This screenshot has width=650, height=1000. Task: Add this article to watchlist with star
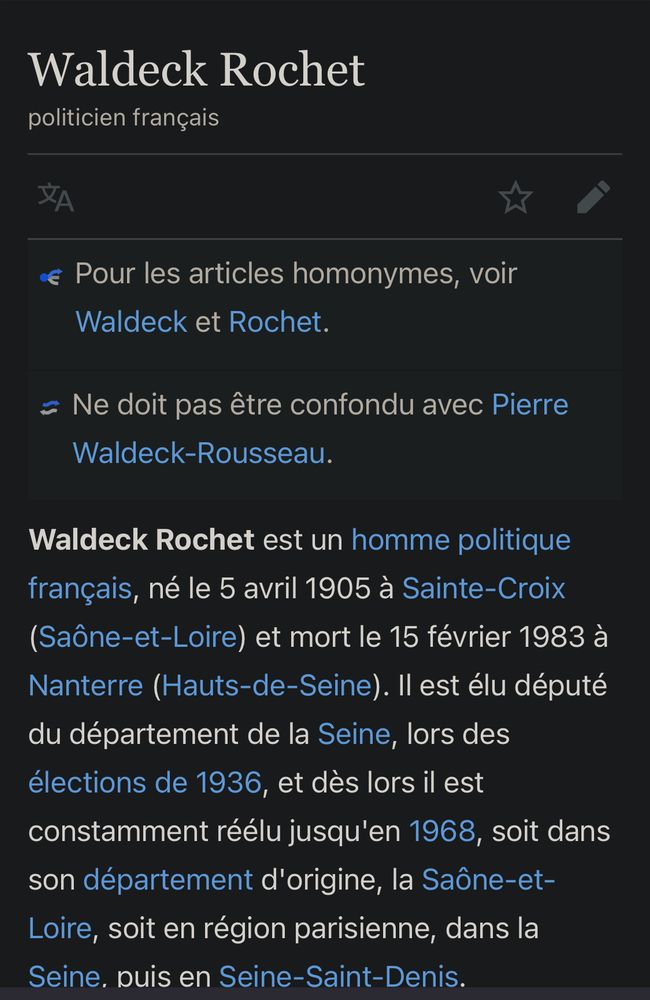click(516, 198)
